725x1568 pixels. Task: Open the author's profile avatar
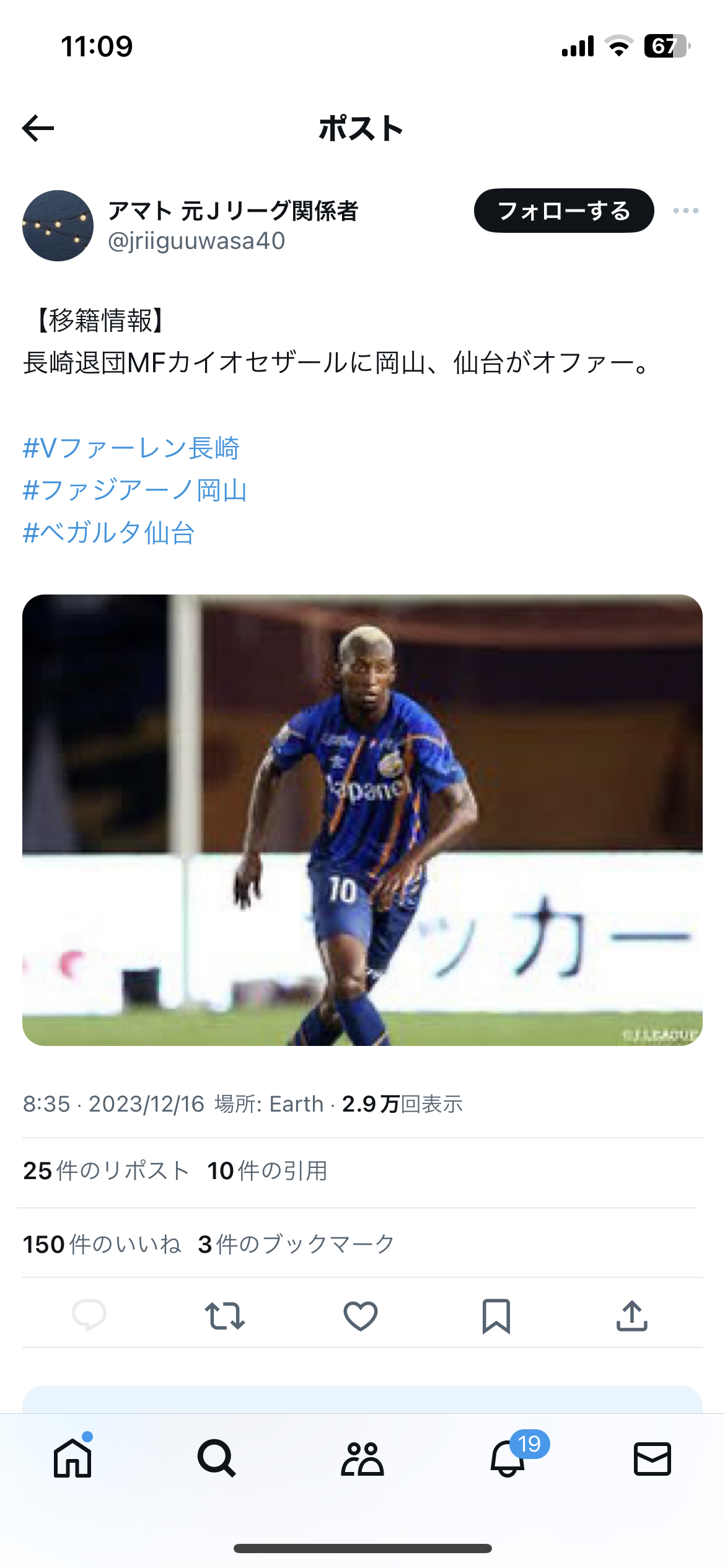point(58,225)
